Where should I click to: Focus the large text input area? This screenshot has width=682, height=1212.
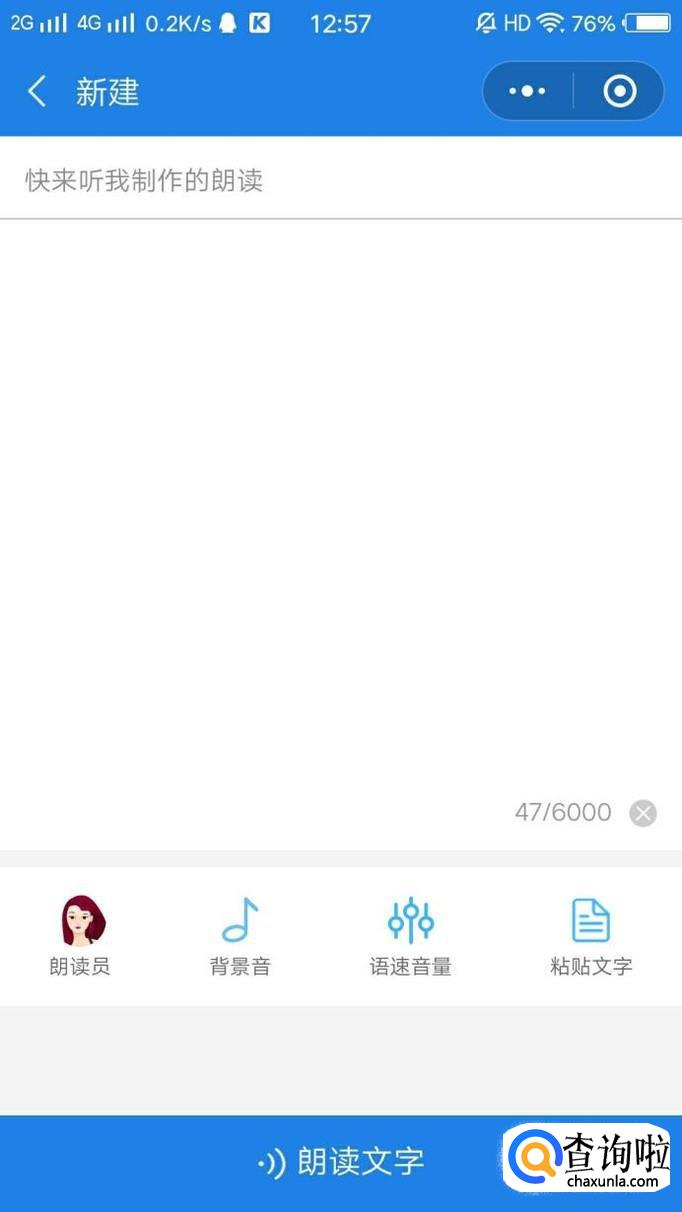[x=340, y=500]
